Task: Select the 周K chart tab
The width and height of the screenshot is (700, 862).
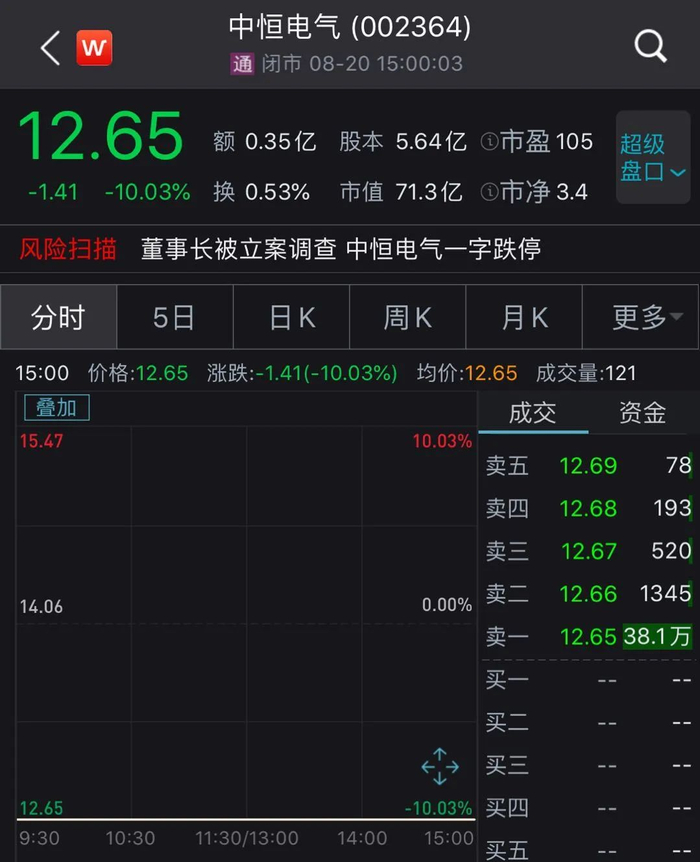Action: click(407, 317)
